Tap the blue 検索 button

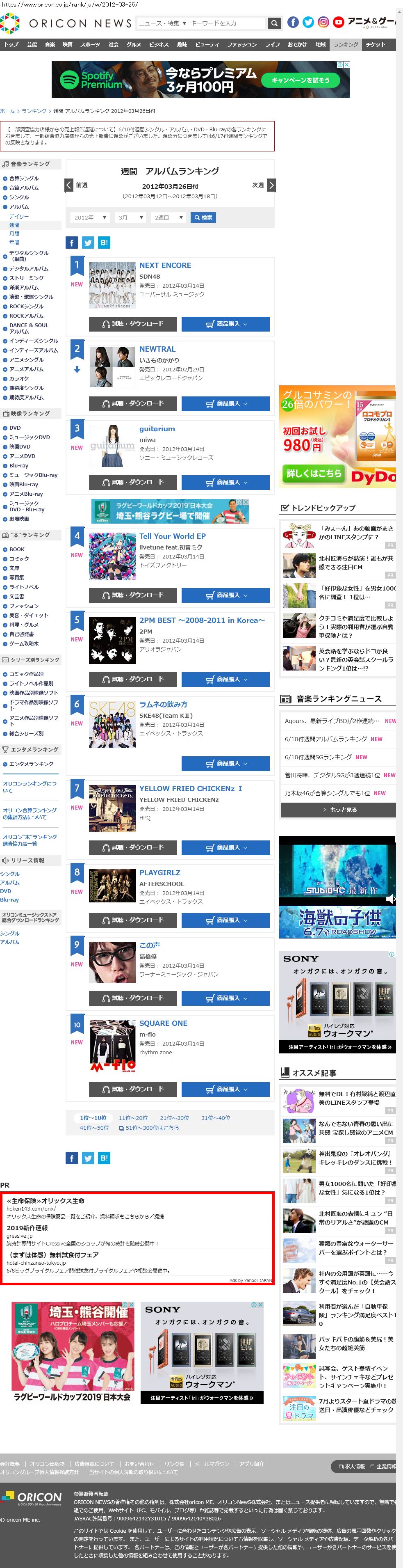(x=203, y=217)
